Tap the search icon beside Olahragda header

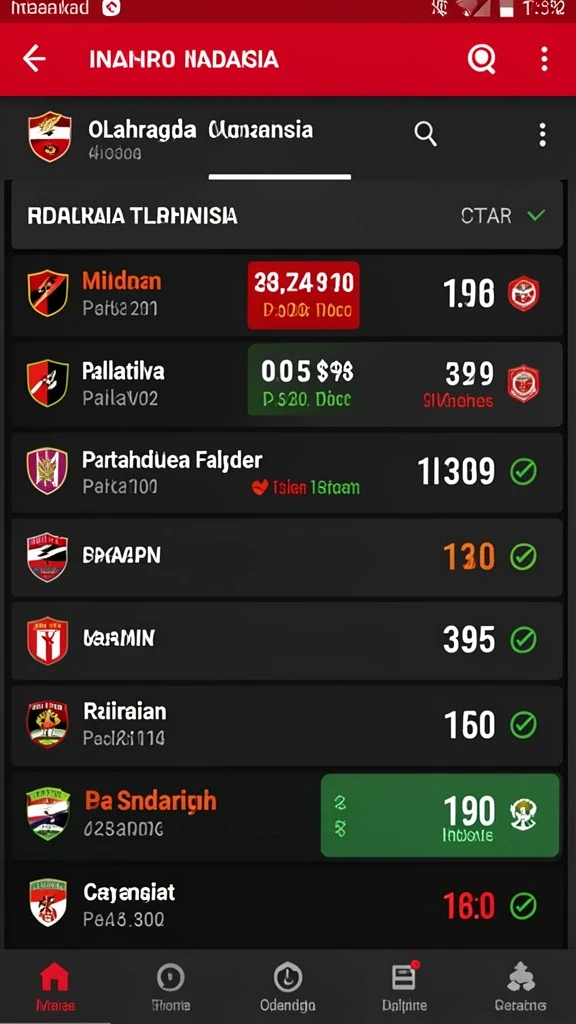[x=425, y=135]
